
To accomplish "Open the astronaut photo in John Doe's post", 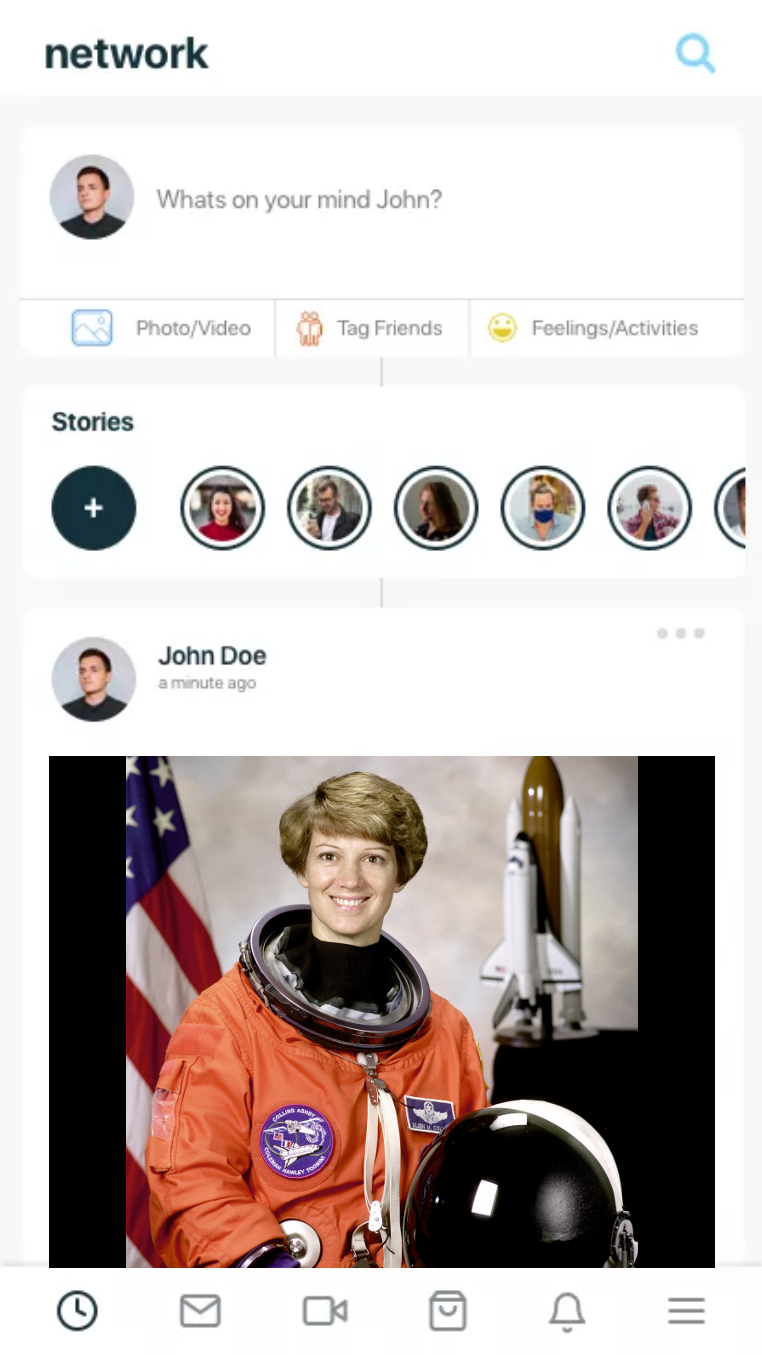I will tap(382, 1010).
